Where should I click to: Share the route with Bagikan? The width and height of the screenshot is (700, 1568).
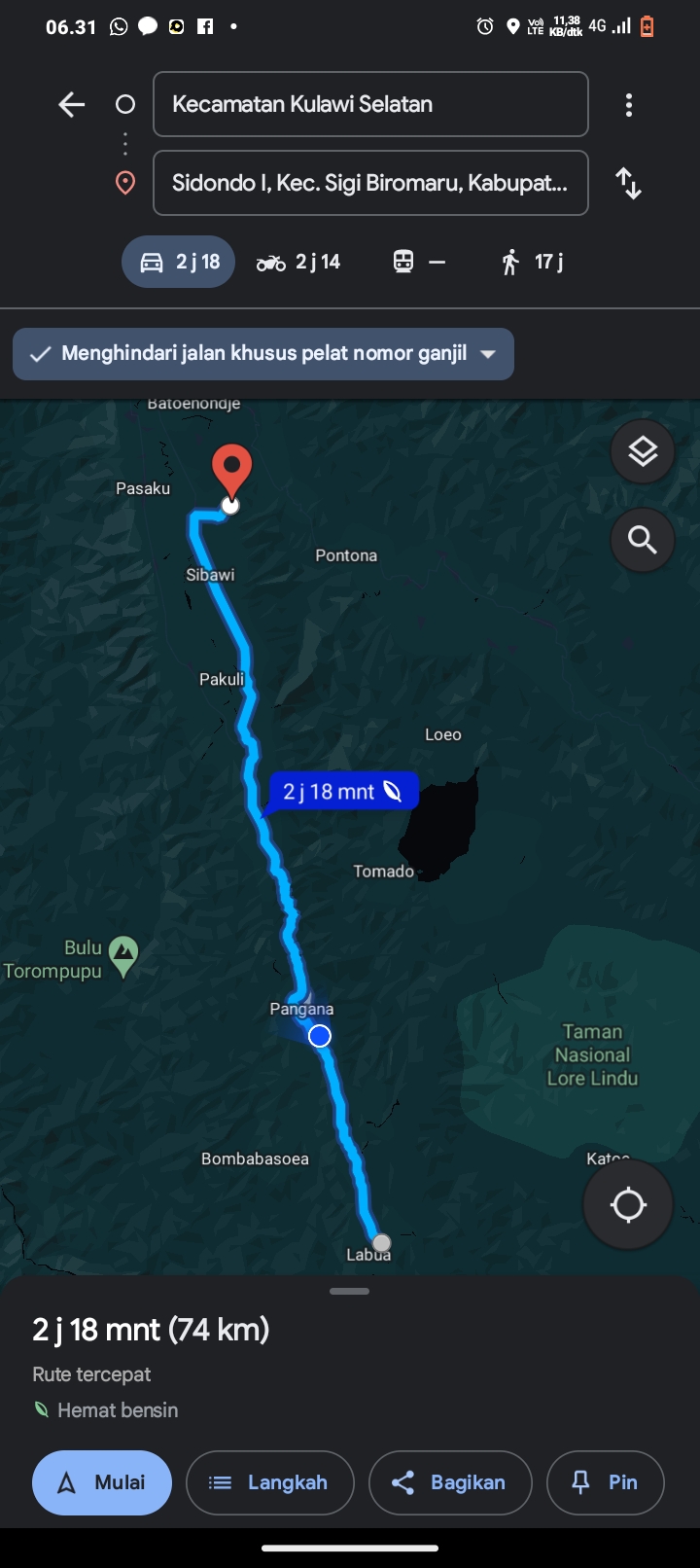click(451, 1482)
